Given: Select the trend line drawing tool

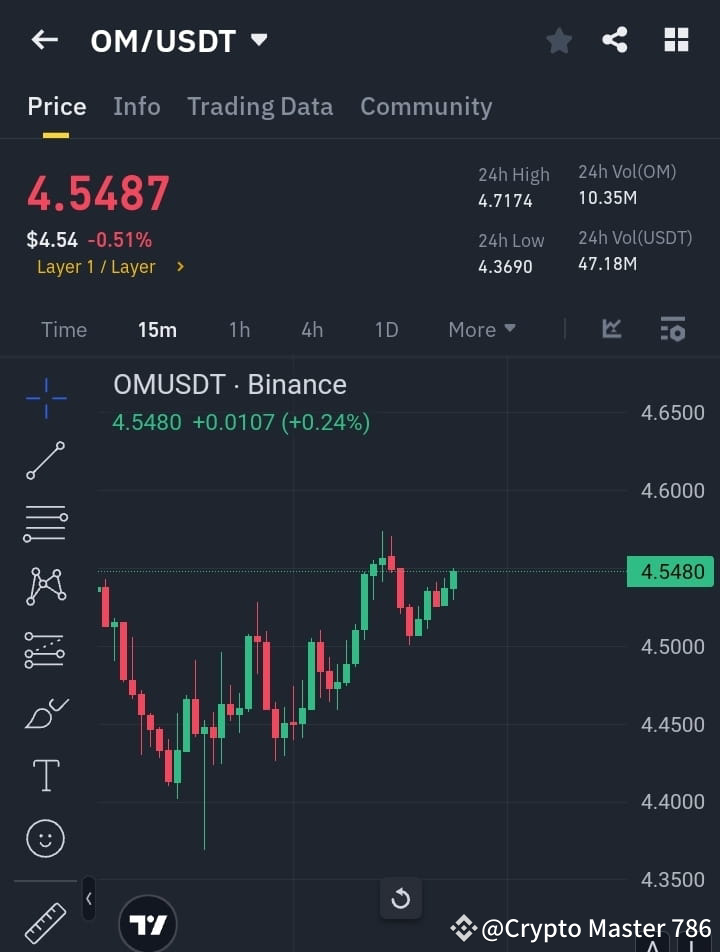Looking at the screenshot, I should coord(45,461).
